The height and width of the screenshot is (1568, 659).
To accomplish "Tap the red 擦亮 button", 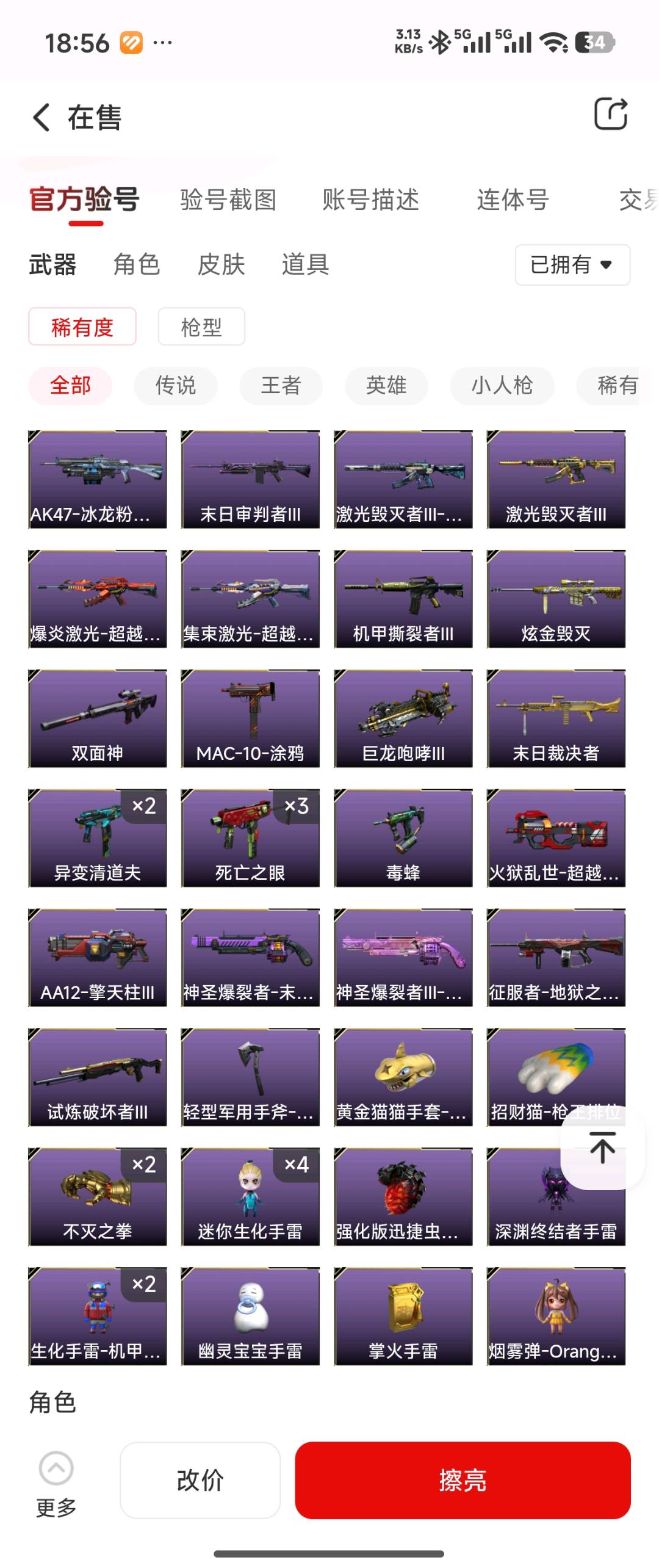I will click(x=463, y=1480).
